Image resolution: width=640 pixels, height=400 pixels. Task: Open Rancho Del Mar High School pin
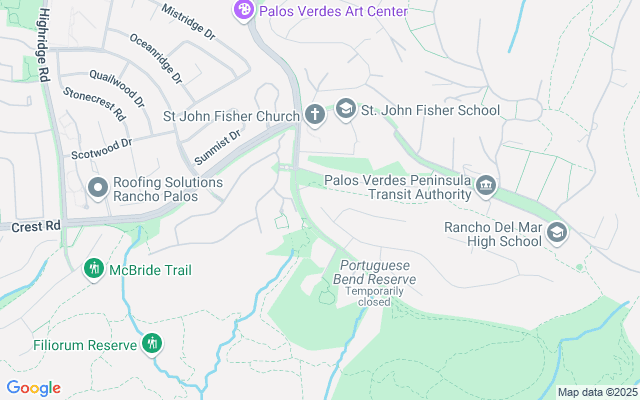(556, 232)
